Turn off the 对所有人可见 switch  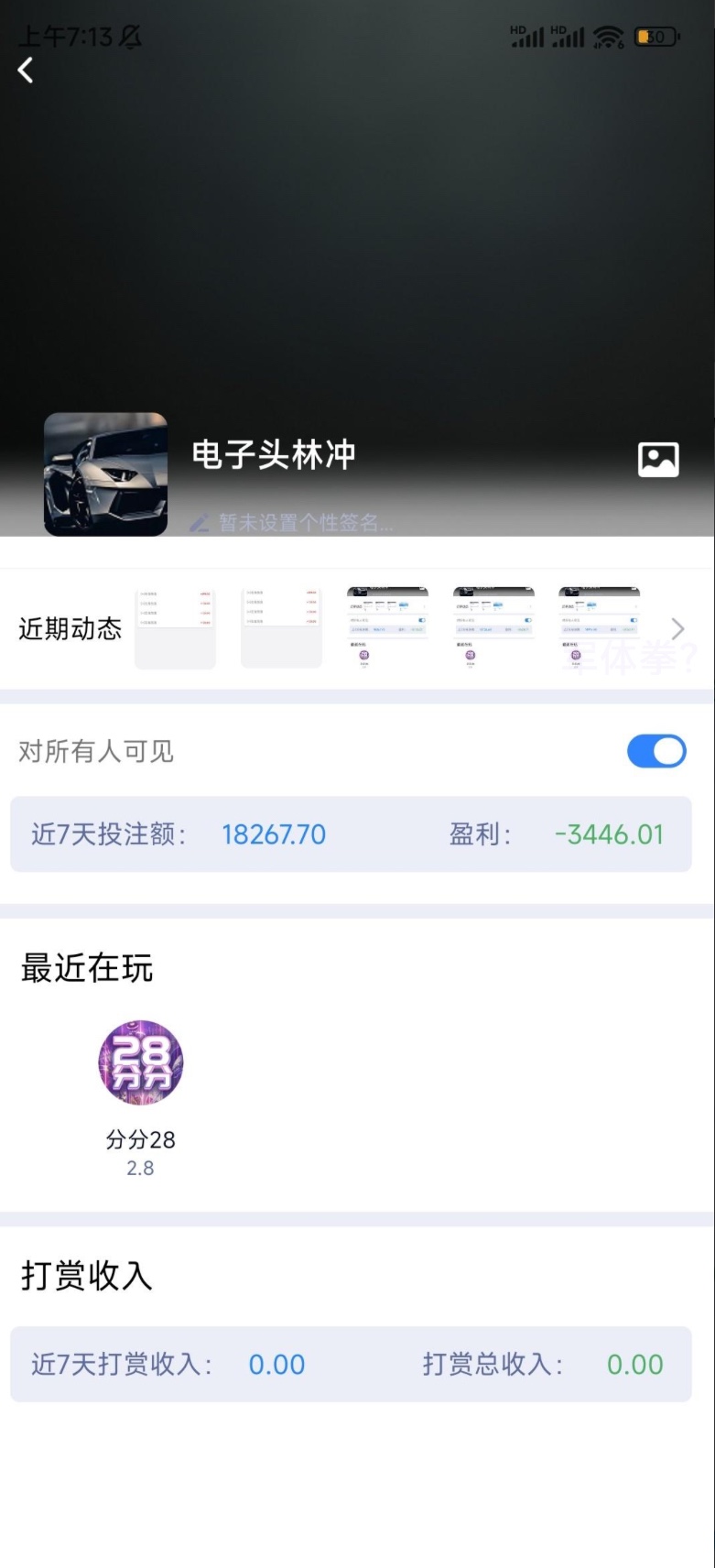[x=656, y=752]
